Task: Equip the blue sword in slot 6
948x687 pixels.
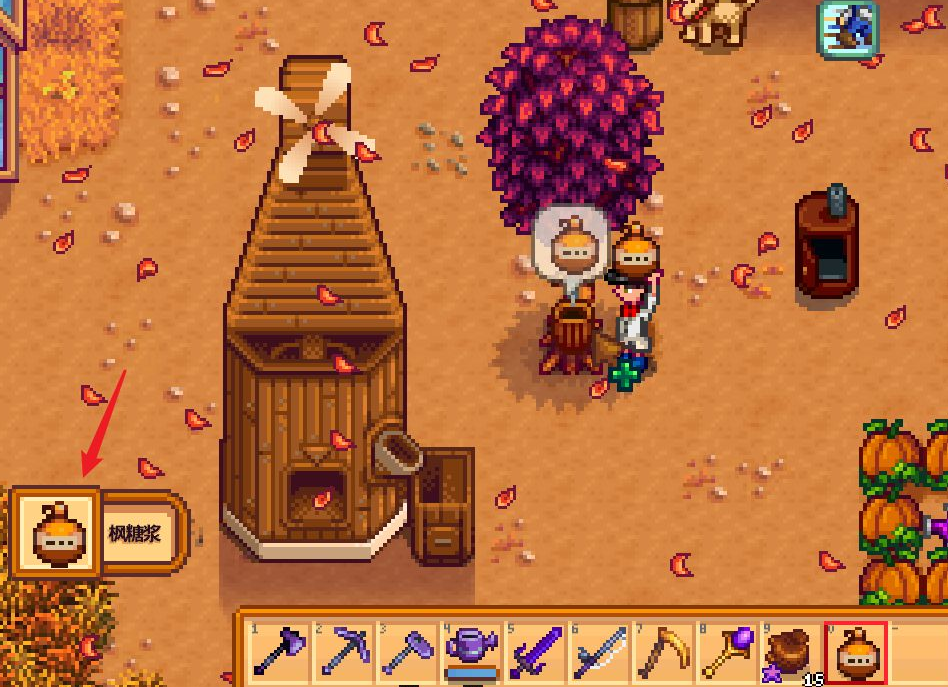Action: coord(599,652)
